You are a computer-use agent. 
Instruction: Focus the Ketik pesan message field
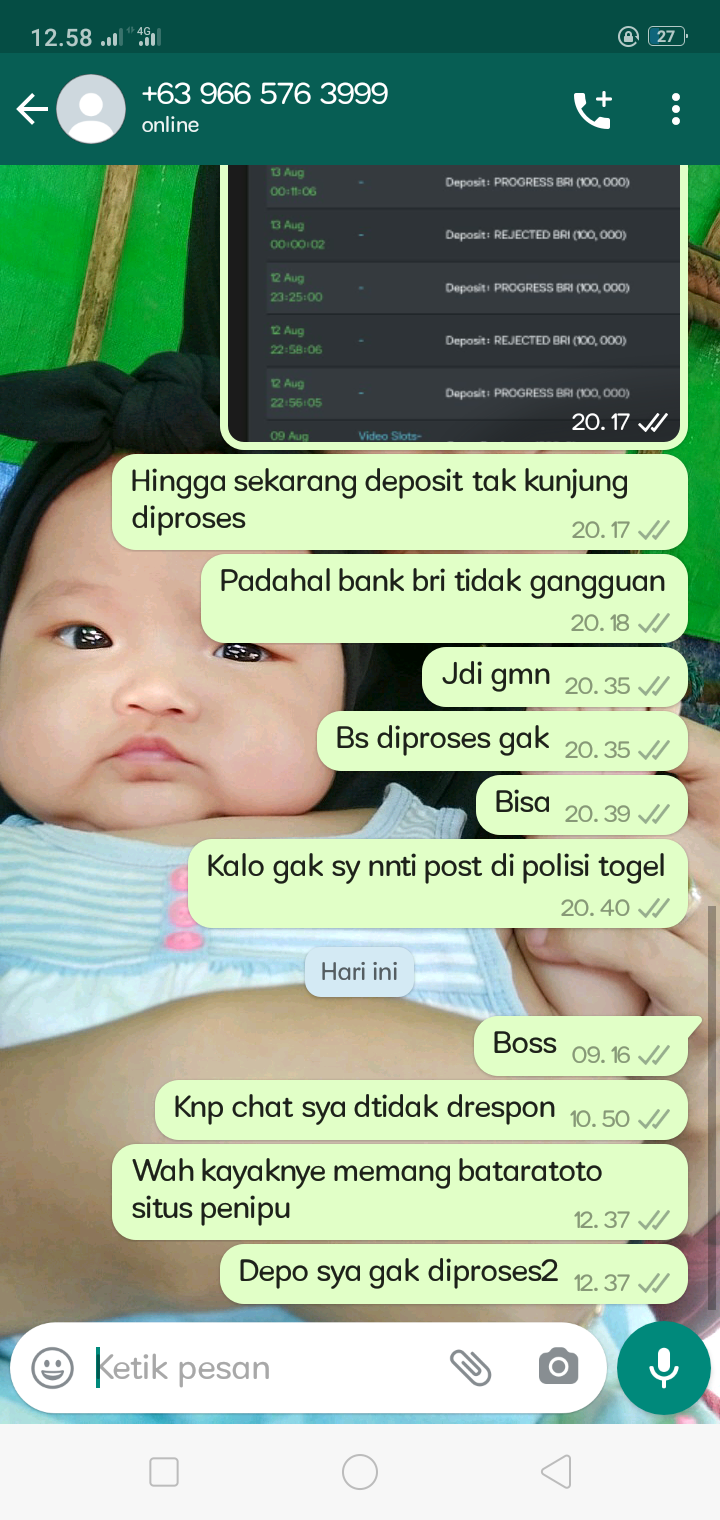[260, 1367]
